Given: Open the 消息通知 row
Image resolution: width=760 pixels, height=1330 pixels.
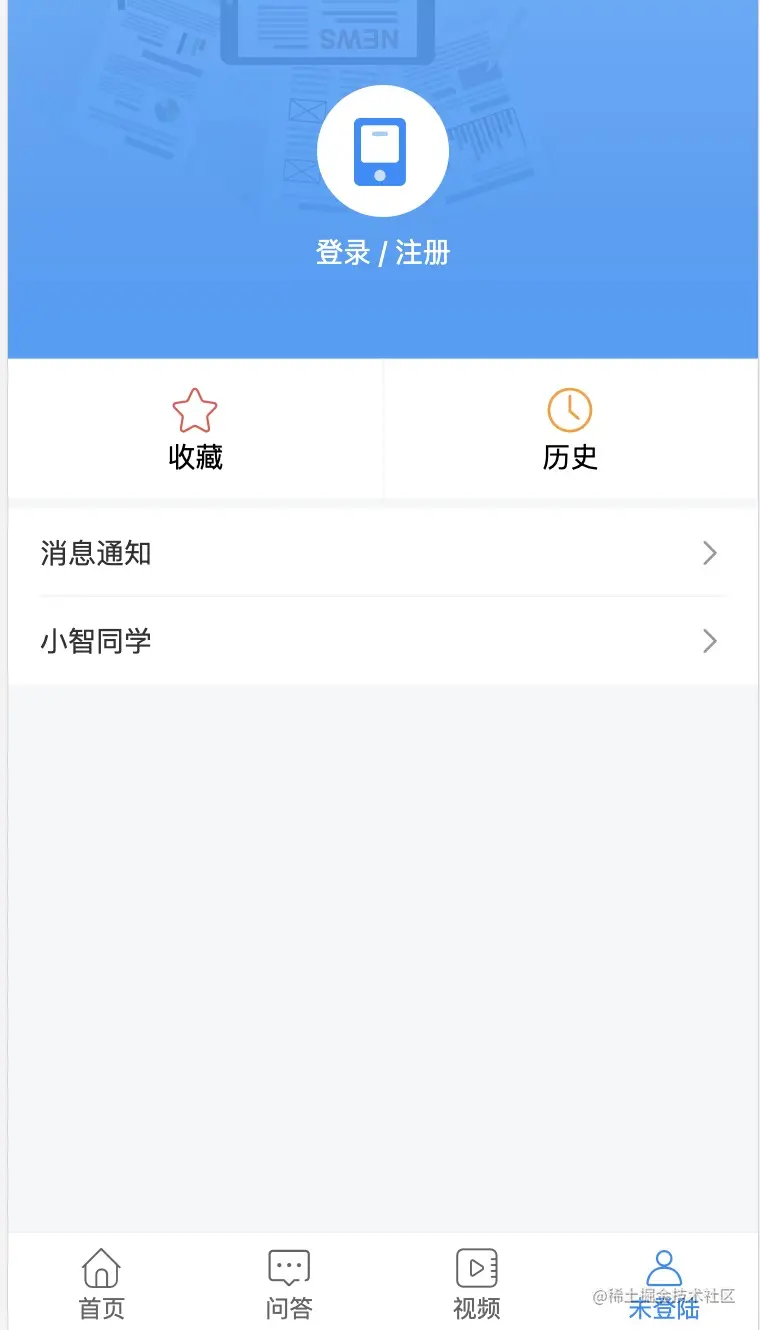Looking at the screenshot, I should click(380, 553).
